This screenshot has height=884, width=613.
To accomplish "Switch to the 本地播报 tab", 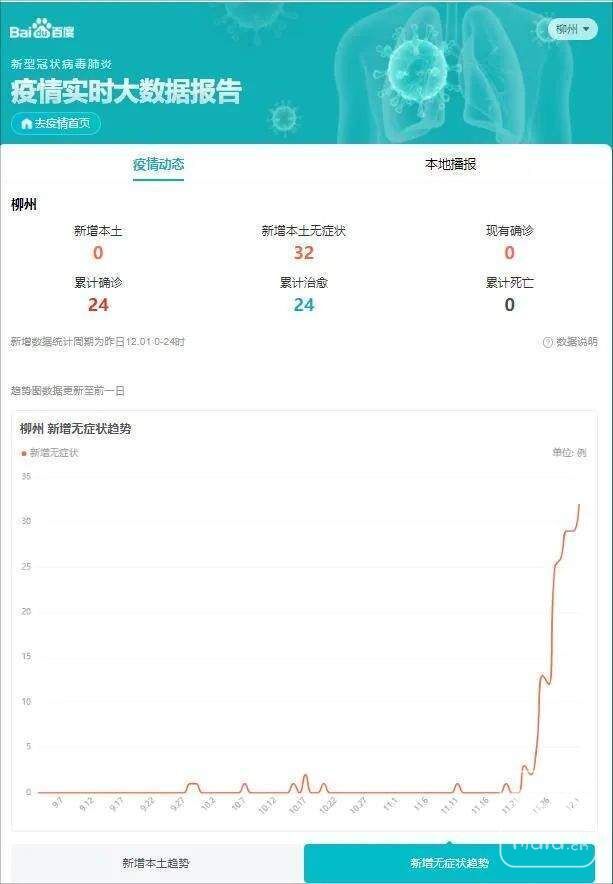I will [x=450, y=165].
